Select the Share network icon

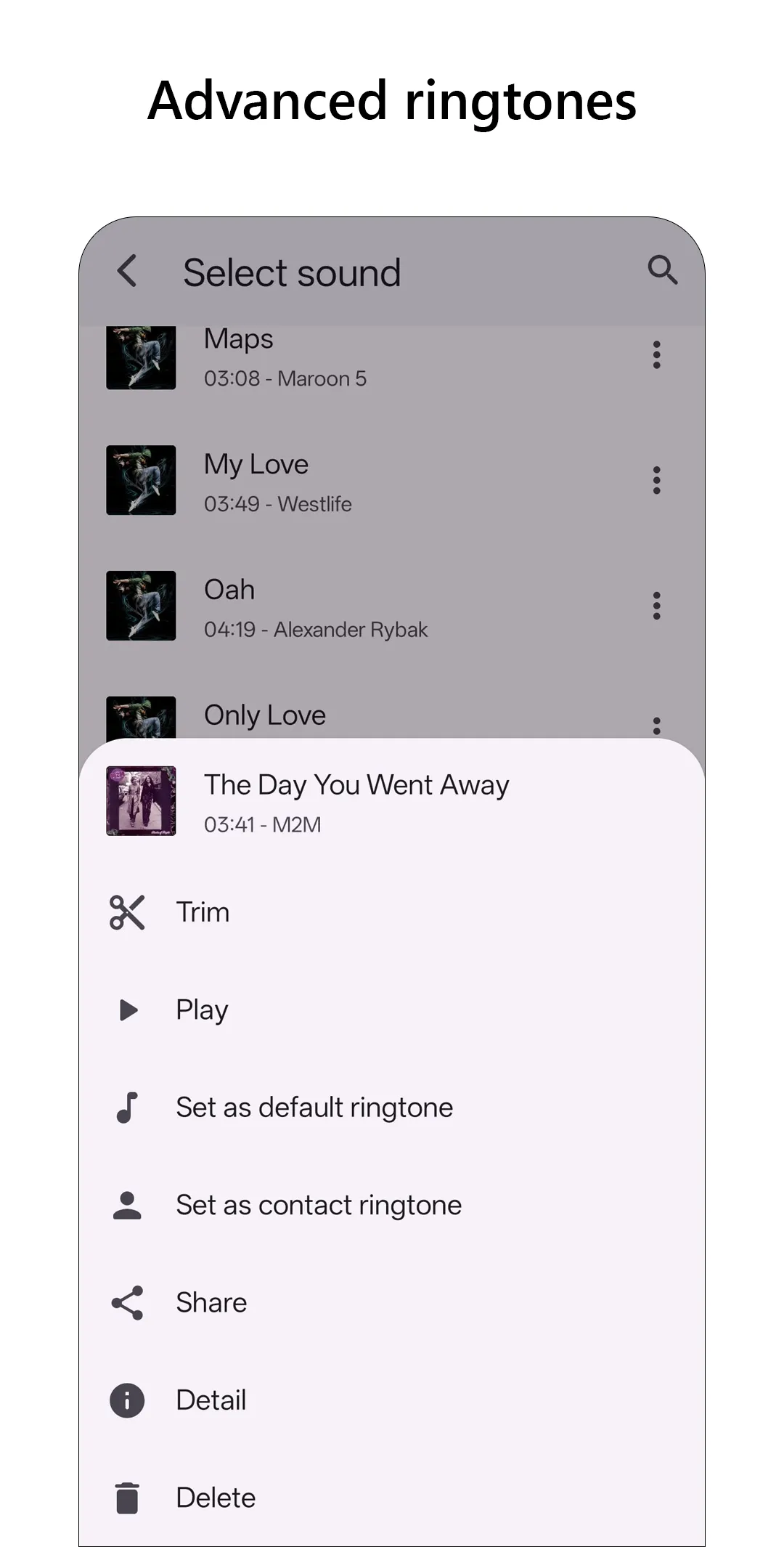pyautogui.click(x=127, y=1301)
